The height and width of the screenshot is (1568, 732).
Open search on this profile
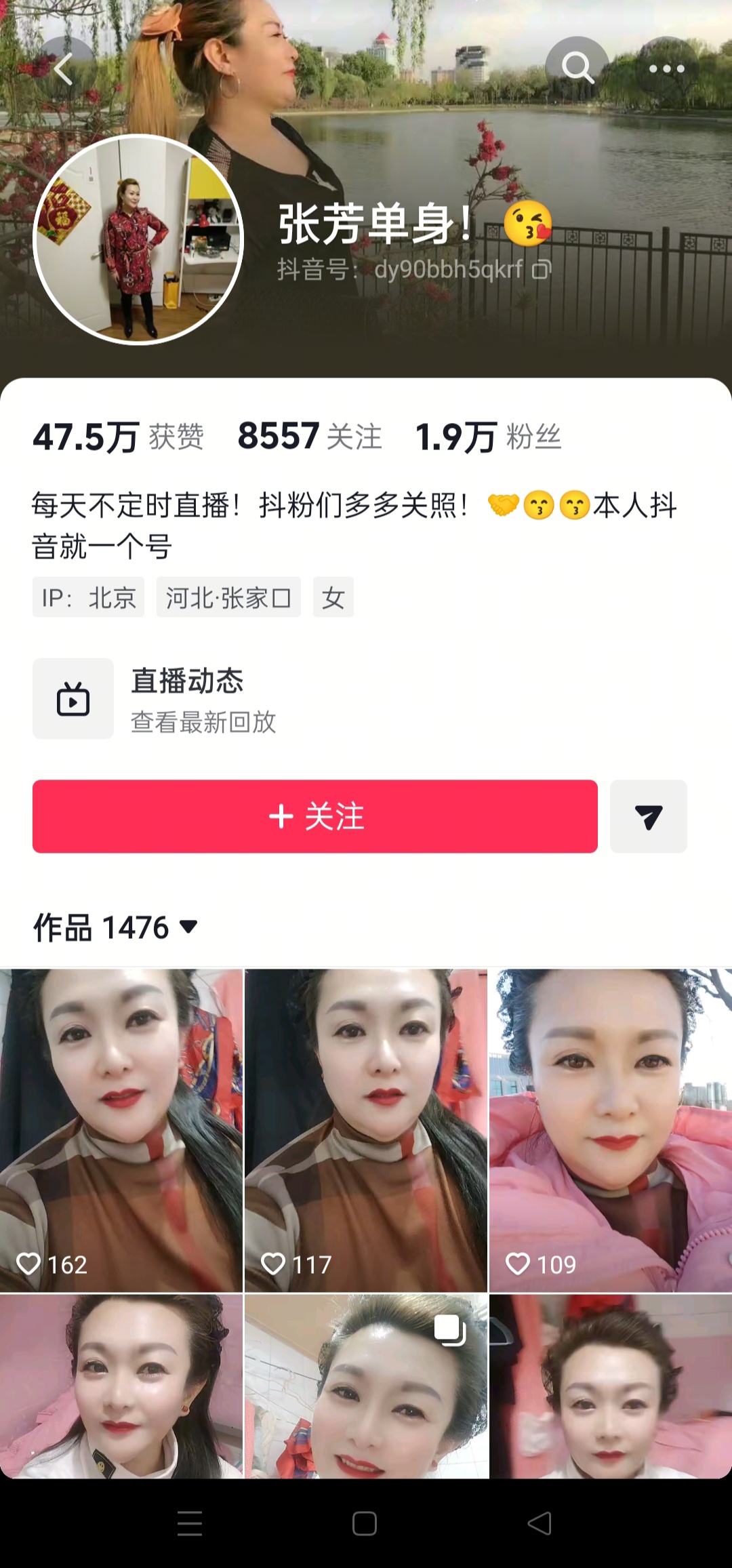click(577, 68)
